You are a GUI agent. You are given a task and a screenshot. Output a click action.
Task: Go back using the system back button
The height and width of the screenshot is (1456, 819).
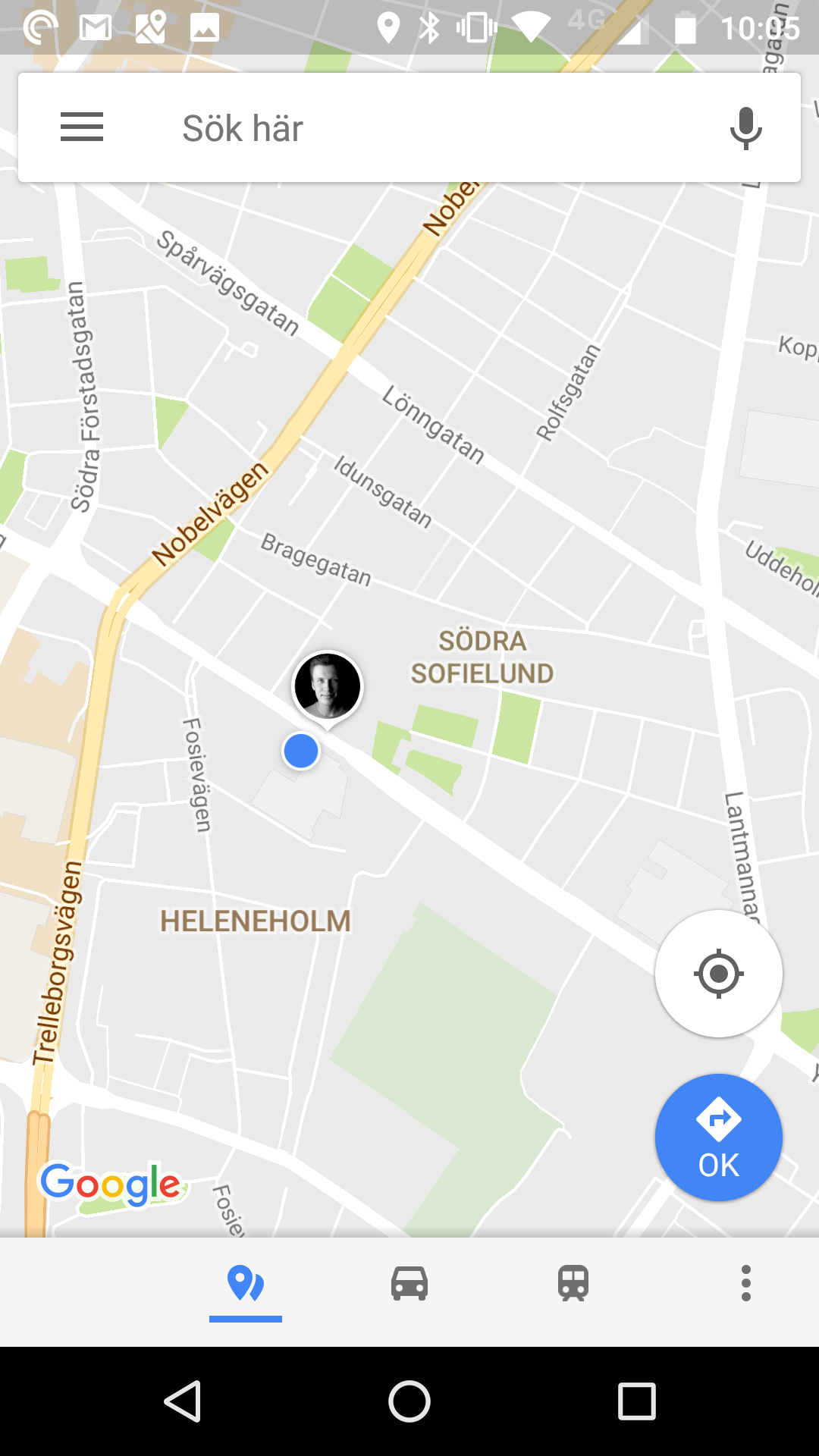183,1401
